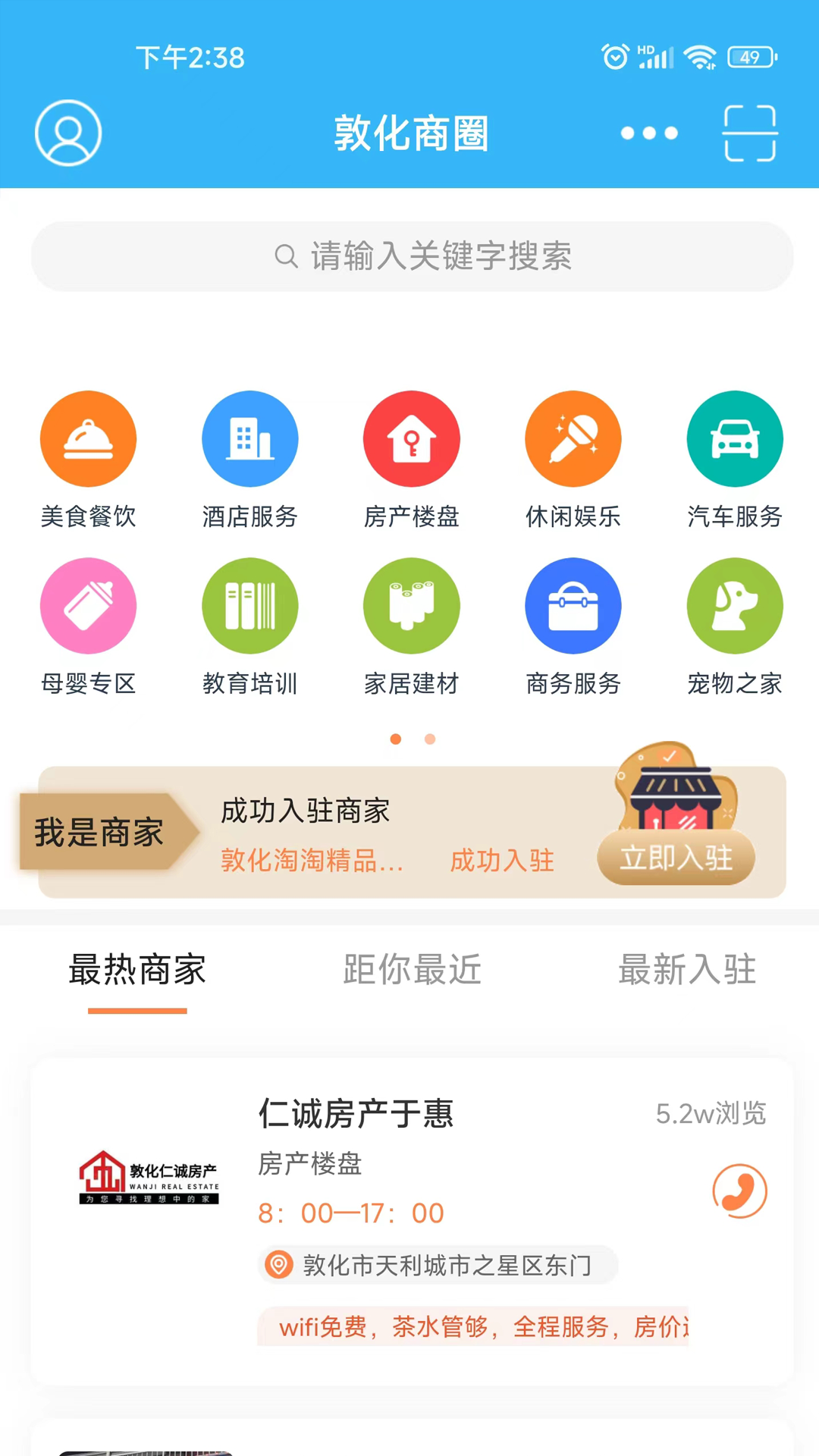This screenshot has width=819, height=1456.
Task: Open the QR scan icon
Action: [x=750, y=133]
